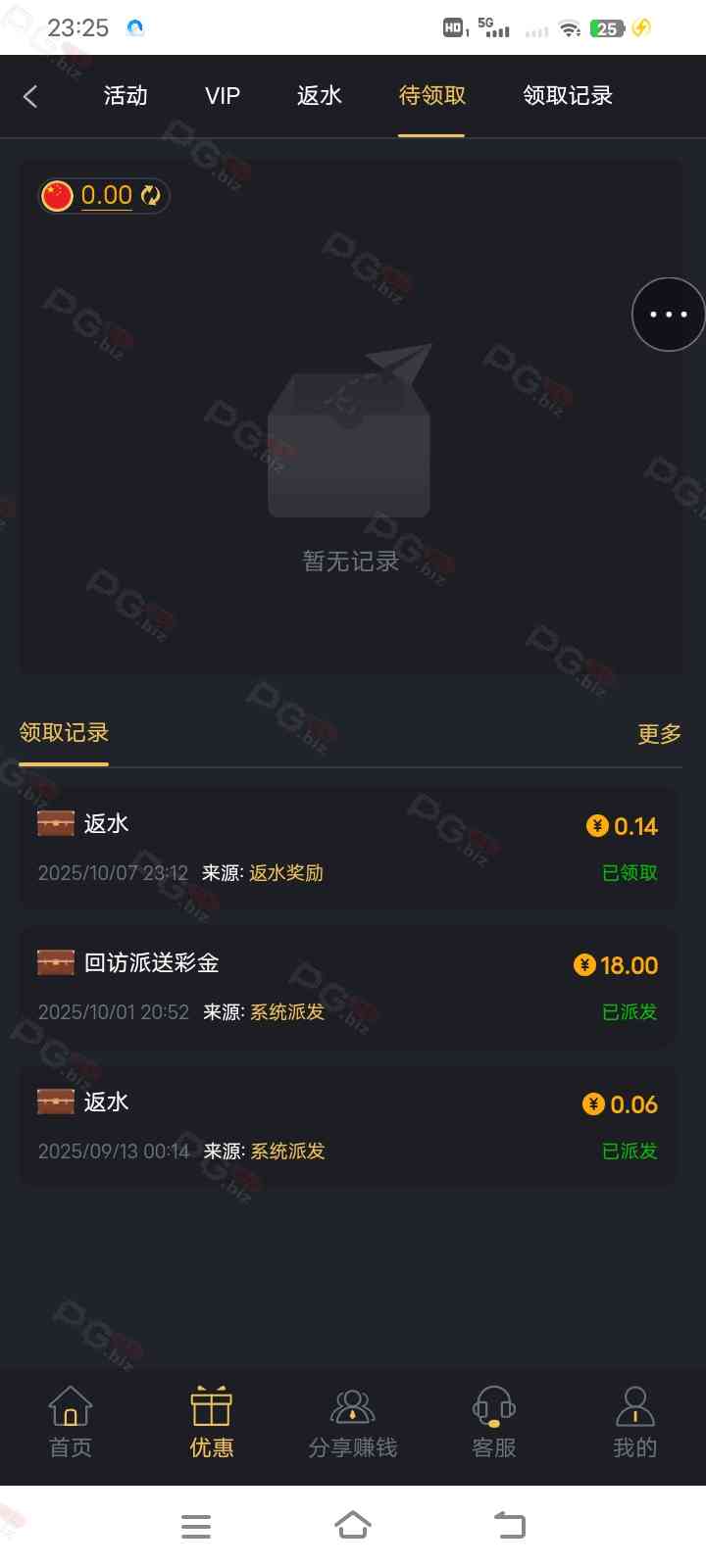Open the 领取记录 top tab
706x1568 pixels.
(x=568, y=96)
